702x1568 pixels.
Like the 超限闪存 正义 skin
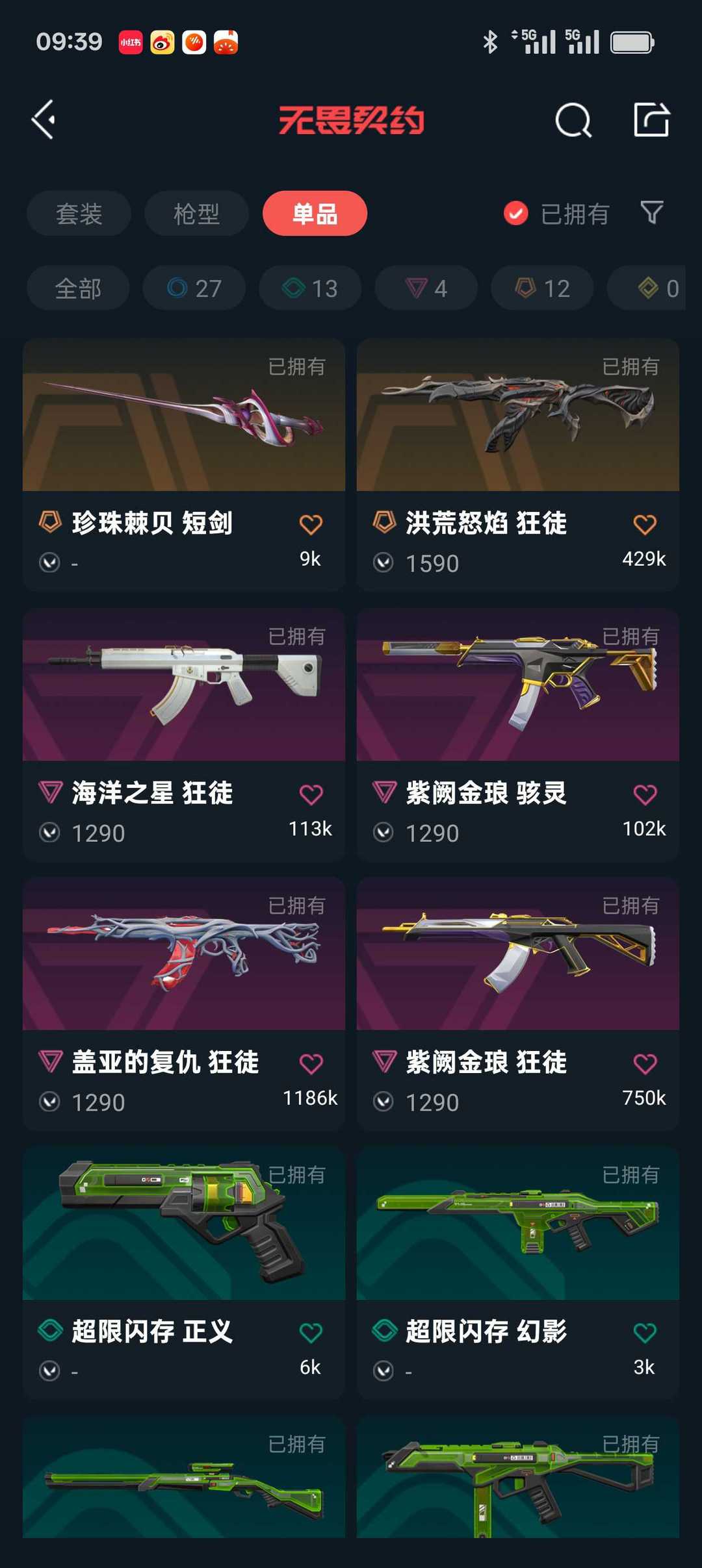311,1333
